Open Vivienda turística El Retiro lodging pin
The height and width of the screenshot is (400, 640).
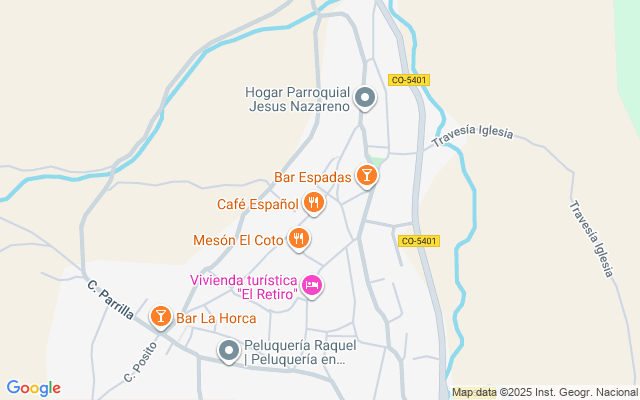pos(312,286)
